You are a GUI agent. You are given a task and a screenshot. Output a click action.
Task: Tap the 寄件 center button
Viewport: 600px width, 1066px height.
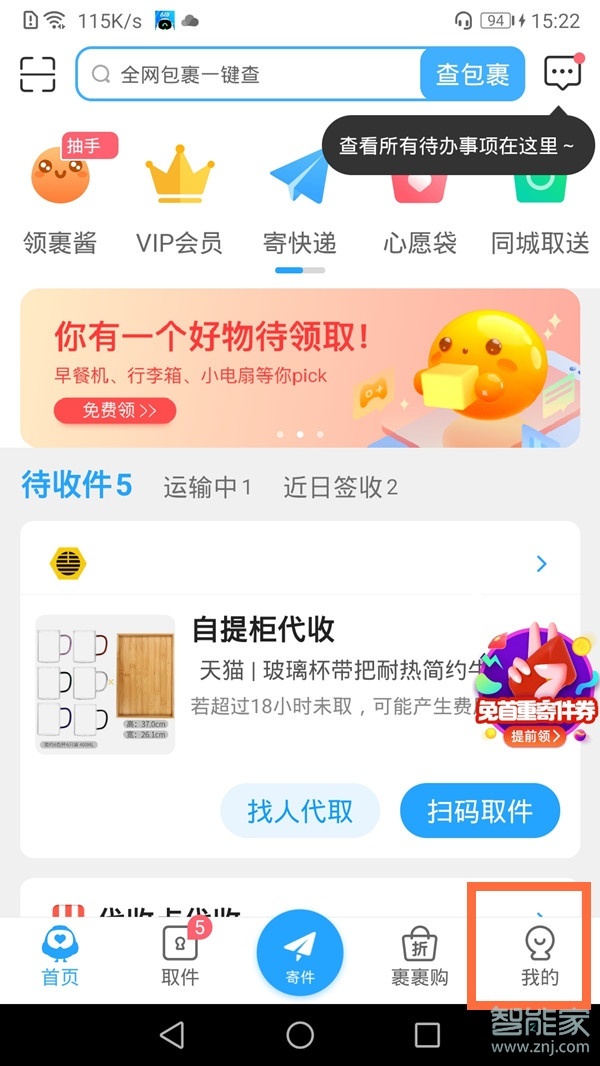pos(300,953)
